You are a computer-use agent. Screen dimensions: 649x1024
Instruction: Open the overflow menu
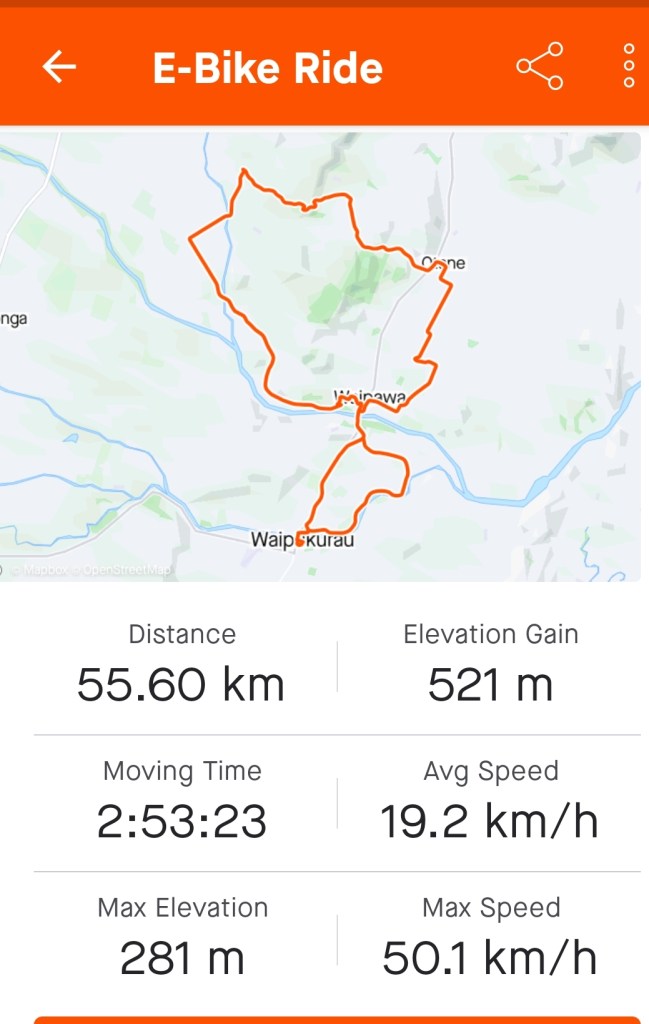(x=628, y=67)
